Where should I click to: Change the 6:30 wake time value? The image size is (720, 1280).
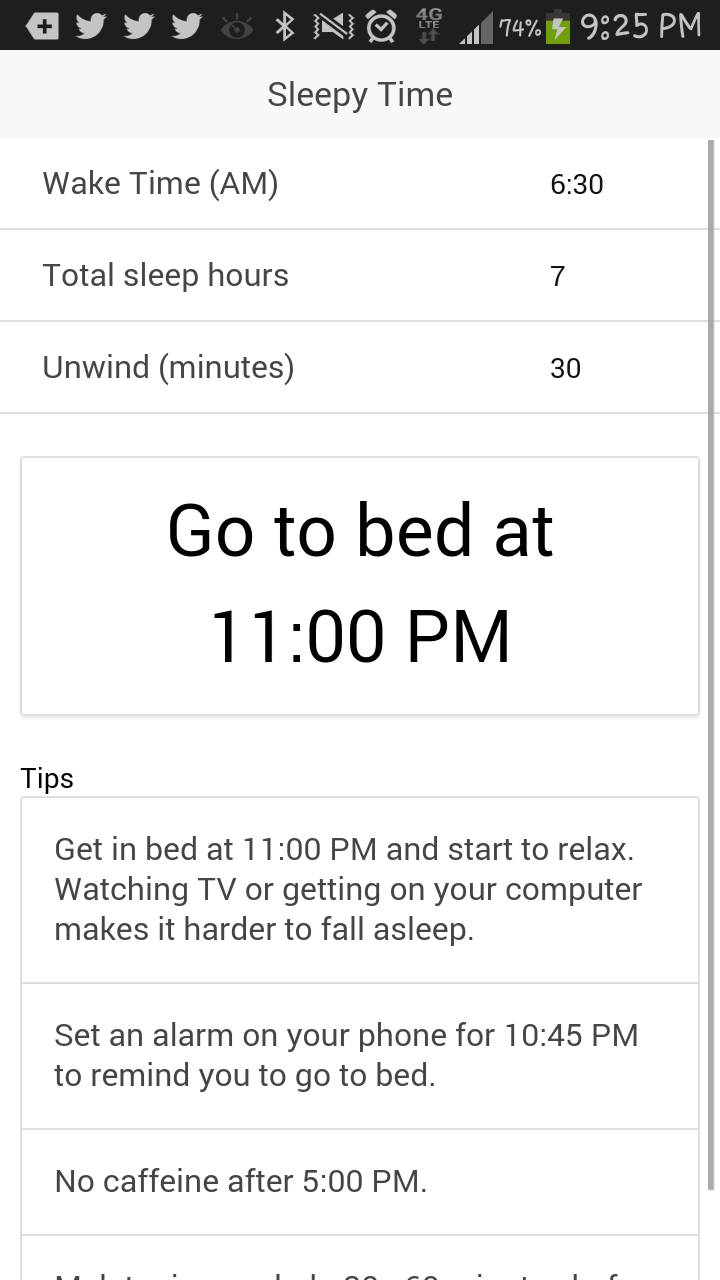577,184
